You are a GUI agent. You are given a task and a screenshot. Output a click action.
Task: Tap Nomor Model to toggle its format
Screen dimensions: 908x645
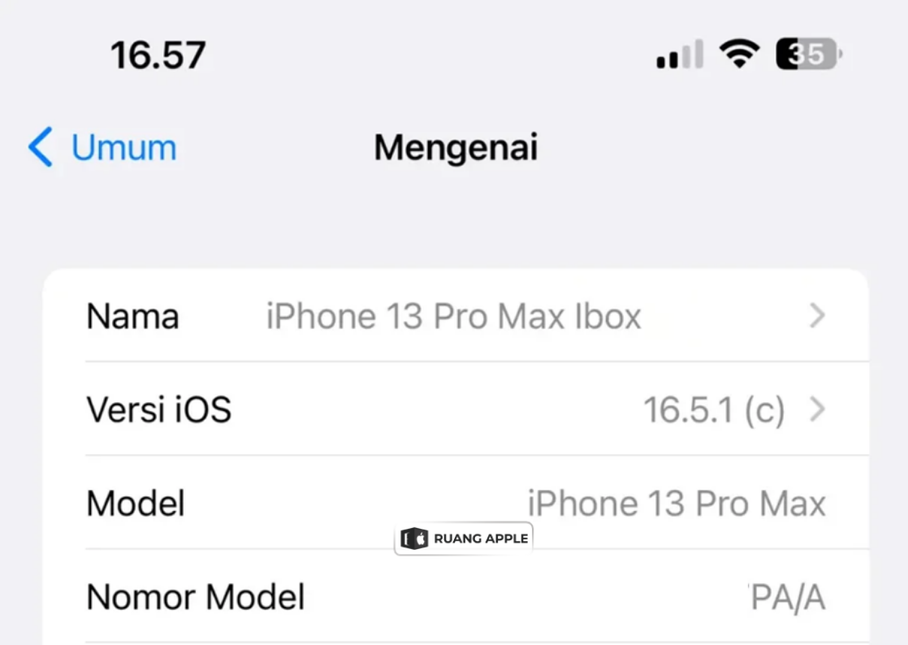(455, 598)
